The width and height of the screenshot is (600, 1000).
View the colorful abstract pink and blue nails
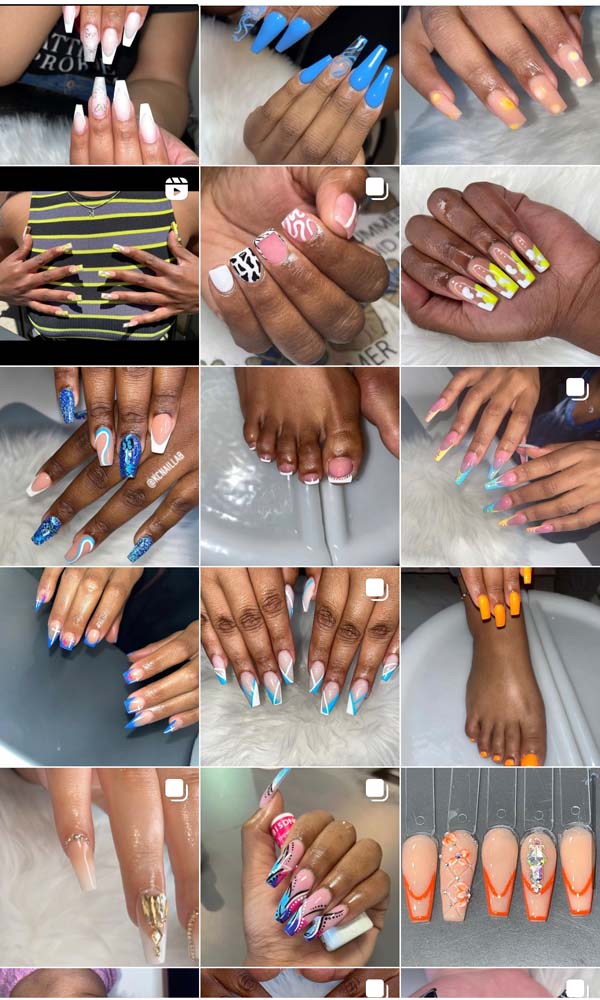(299, 867)
